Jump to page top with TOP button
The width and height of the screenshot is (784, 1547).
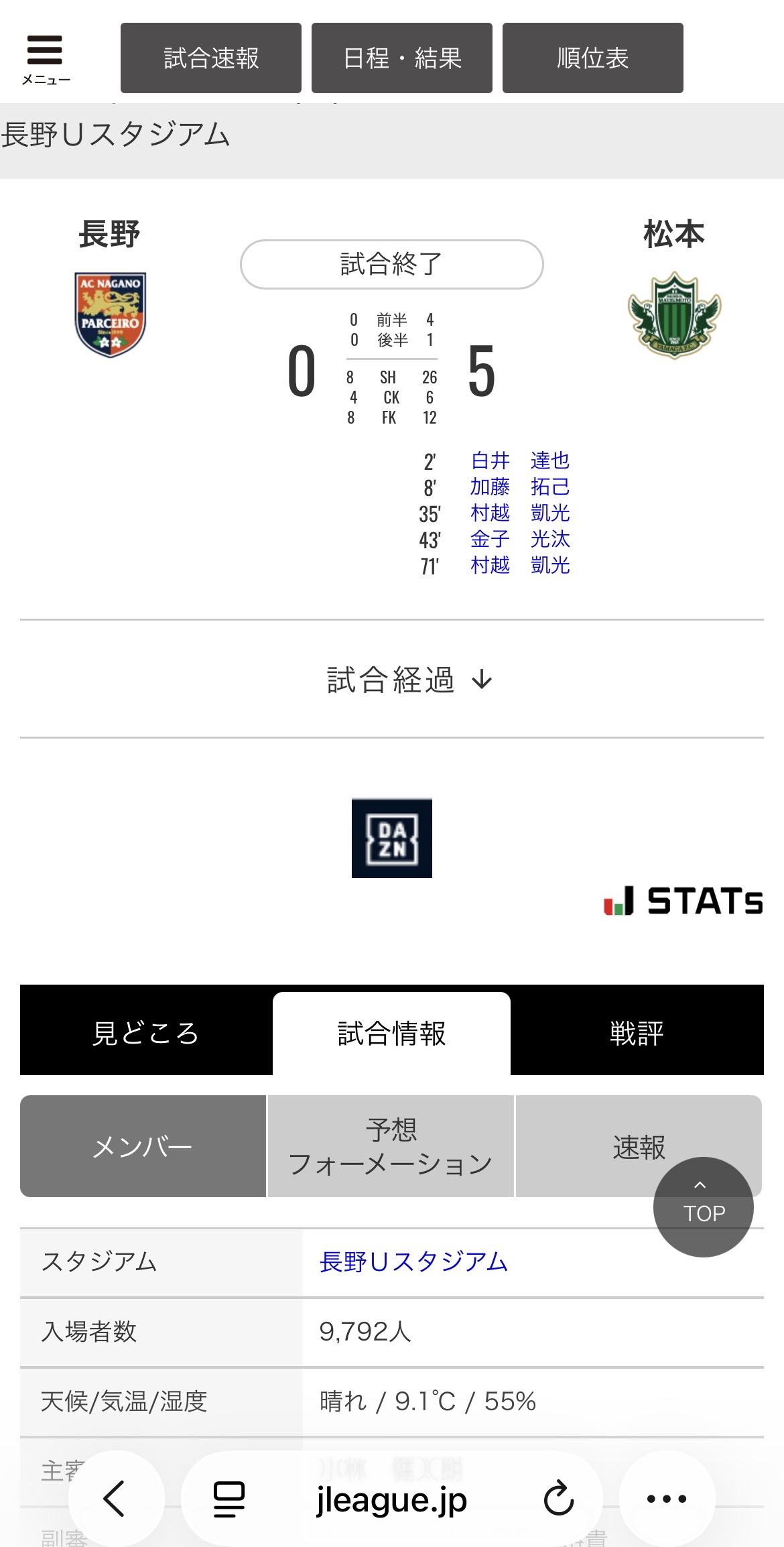point(704,1206)
